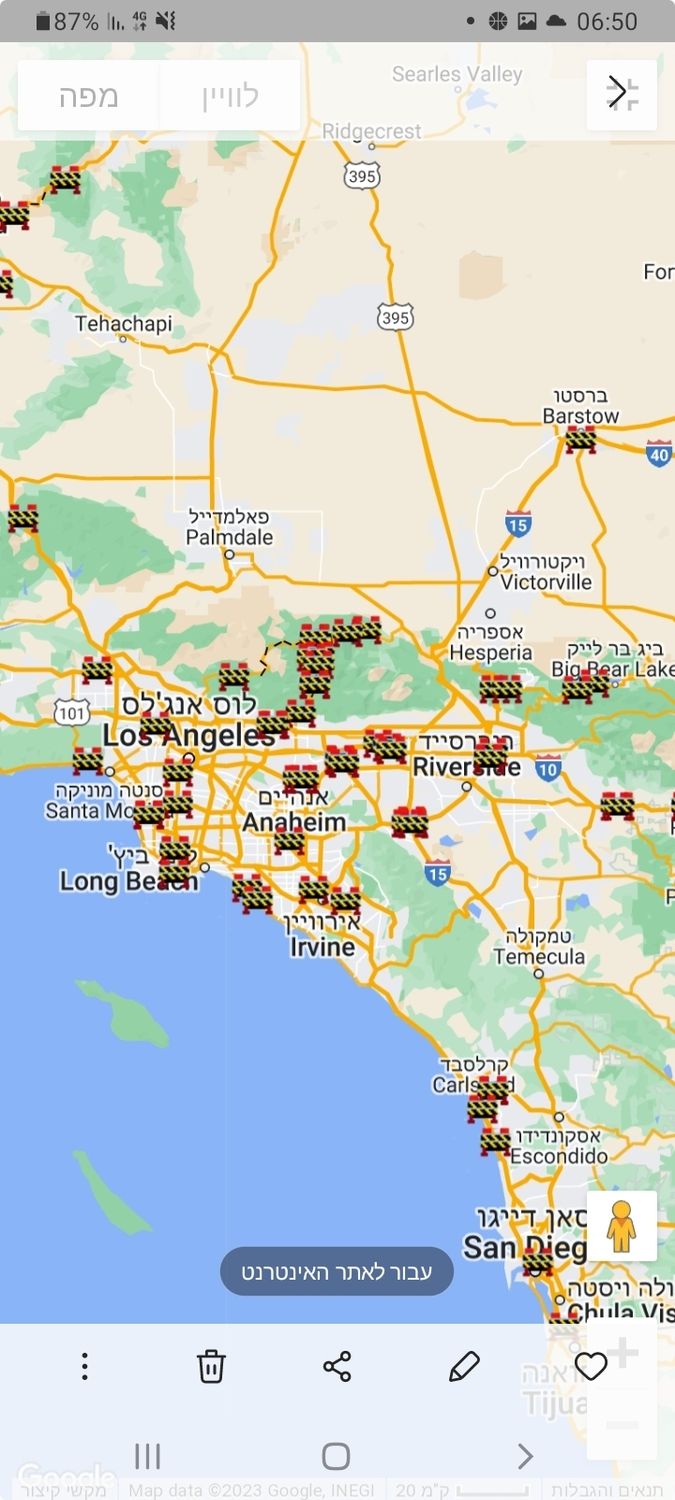Viewport: 675px width, 1500px height.
Task: Tap roadblock marker near Escondido
Action: pos(496,1140)
